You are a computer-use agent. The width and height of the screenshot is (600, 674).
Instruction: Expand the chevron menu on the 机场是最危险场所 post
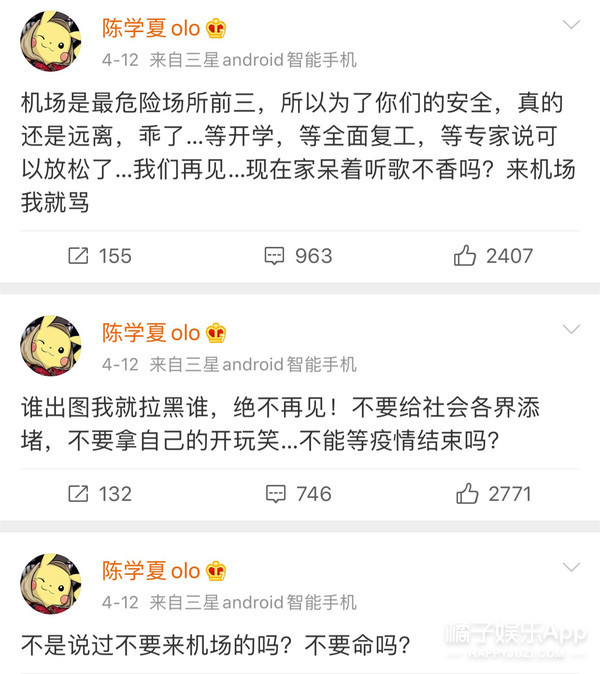pos(571,25)
